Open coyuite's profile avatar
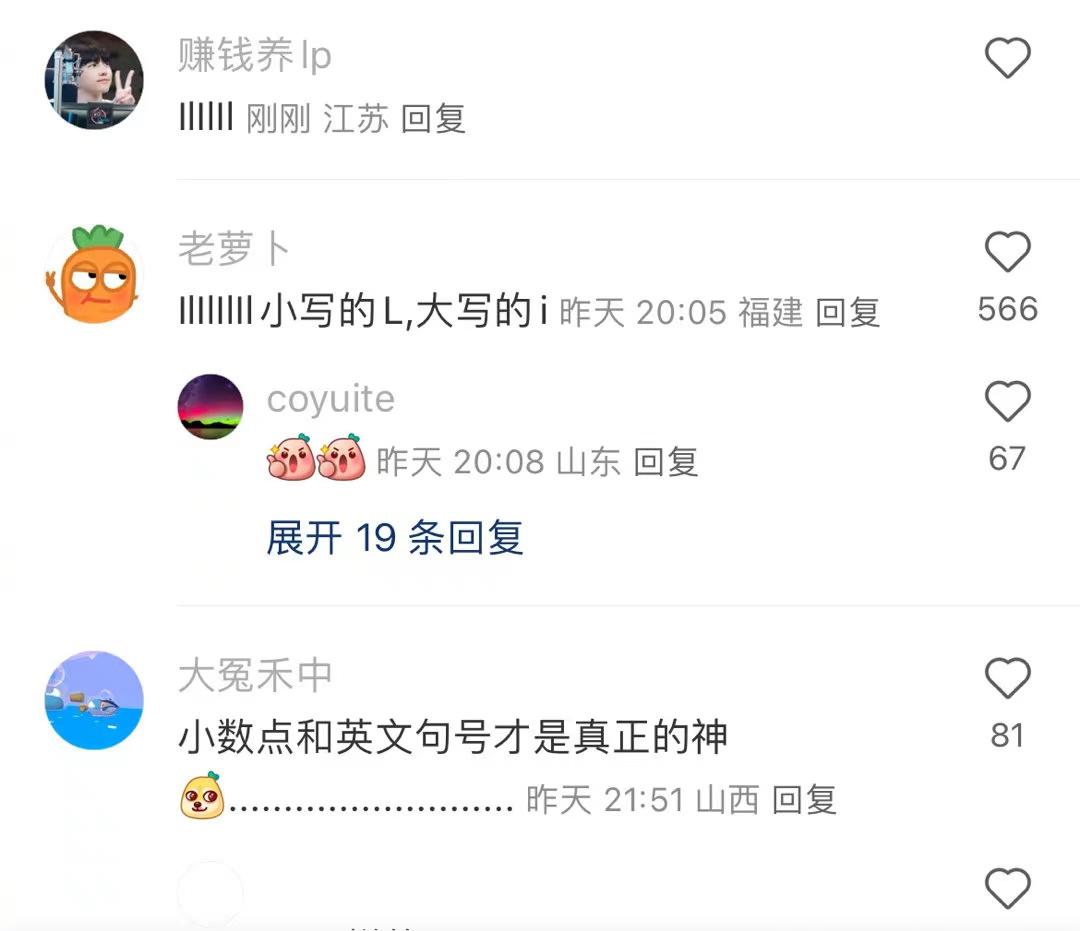Image resolution: width=1080 pixels, height=931 pixels. (210, 407)
